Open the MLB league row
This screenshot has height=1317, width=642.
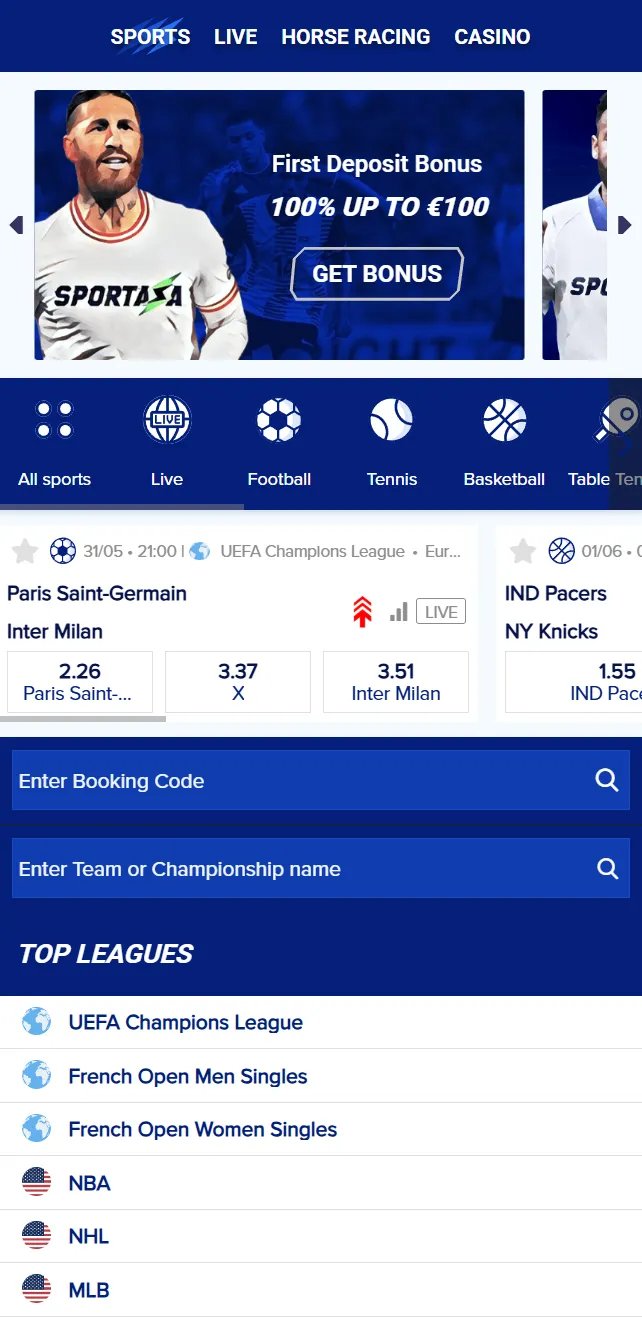tap(89, 1291)
